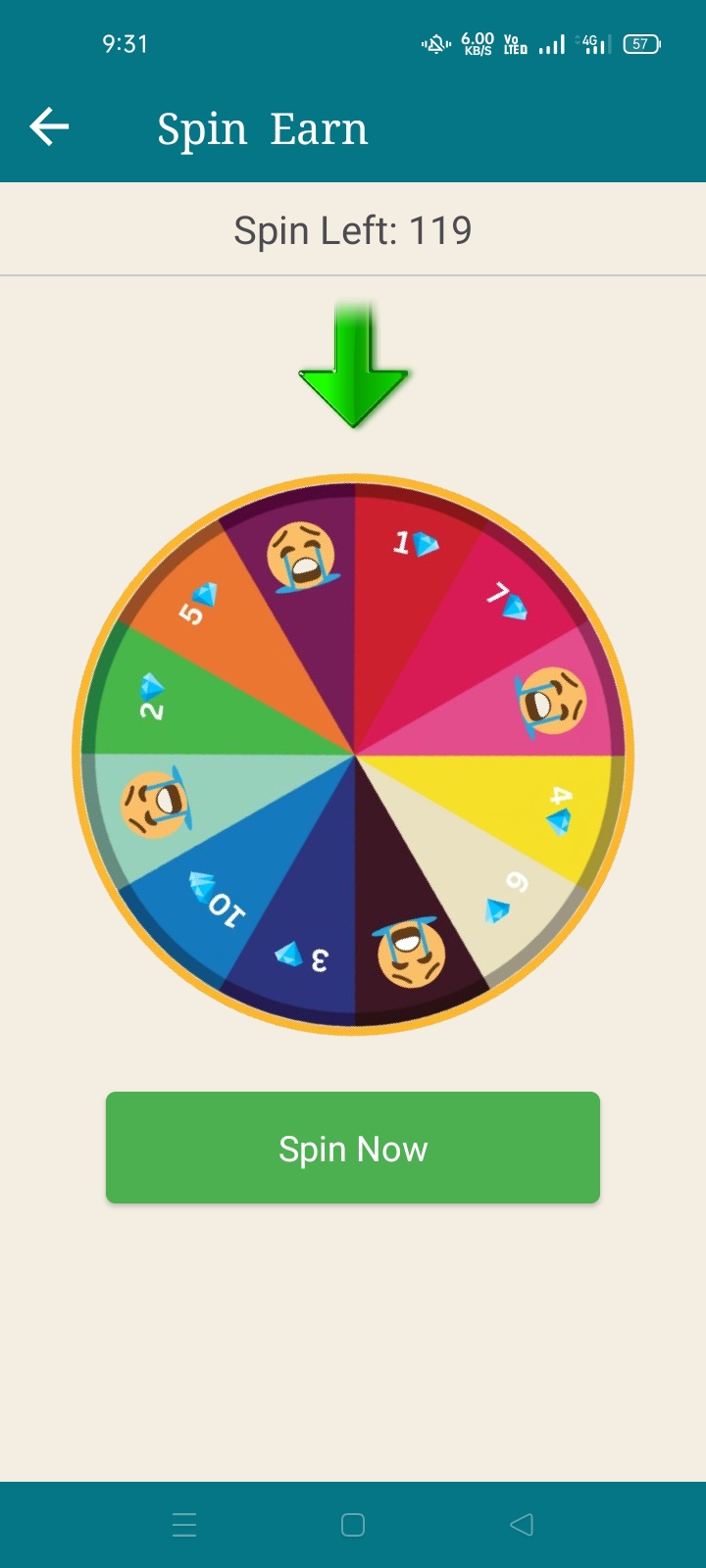Tap the Spin Now button
Viewport: 706px width, 1568px height.
pos(353,1148)
